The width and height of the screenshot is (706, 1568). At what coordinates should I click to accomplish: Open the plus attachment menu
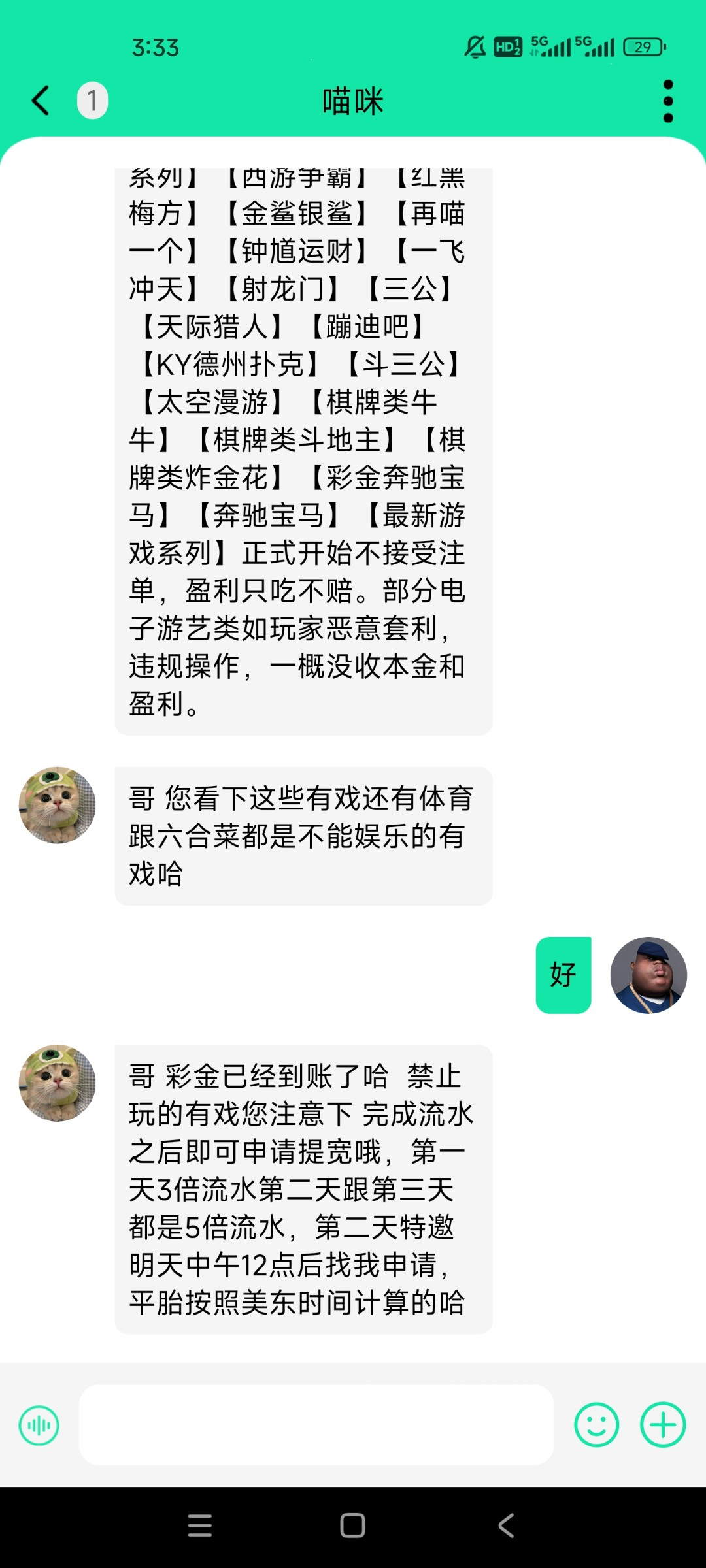click(x=663, y=1425)
